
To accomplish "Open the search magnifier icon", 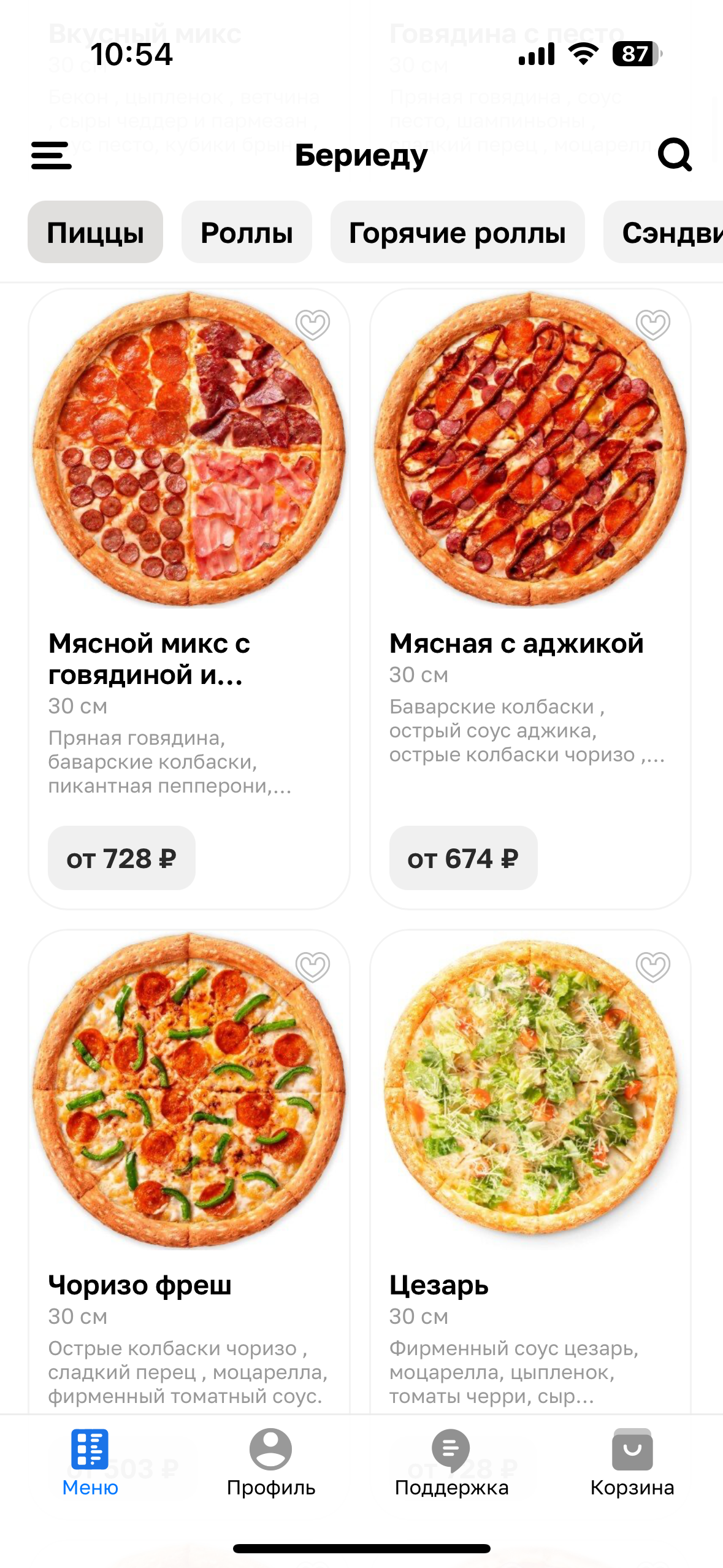I will 675,155.
